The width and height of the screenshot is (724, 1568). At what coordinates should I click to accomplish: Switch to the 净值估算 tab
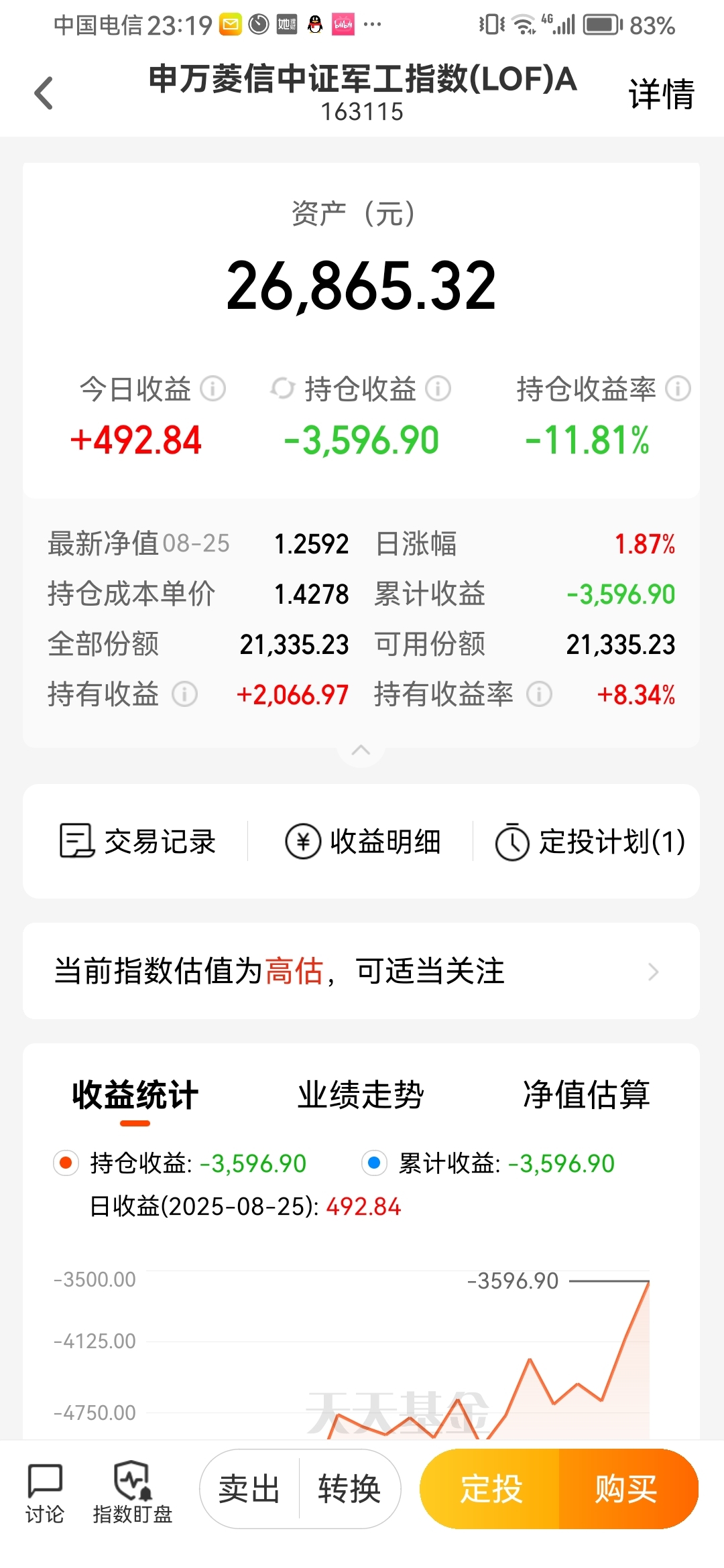(x=586, y=1095)
